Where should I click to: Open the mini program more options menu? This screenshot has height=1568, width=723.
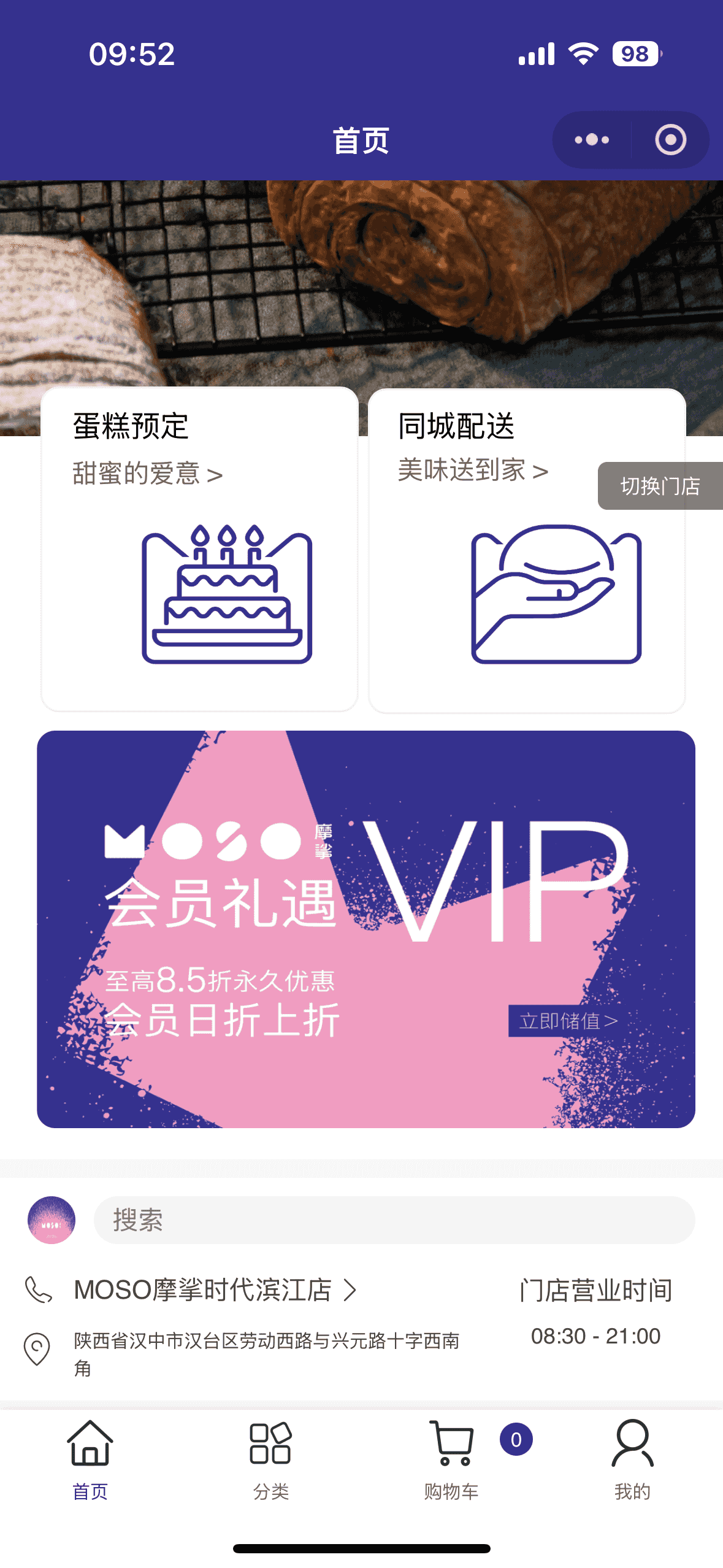[592, 140]
